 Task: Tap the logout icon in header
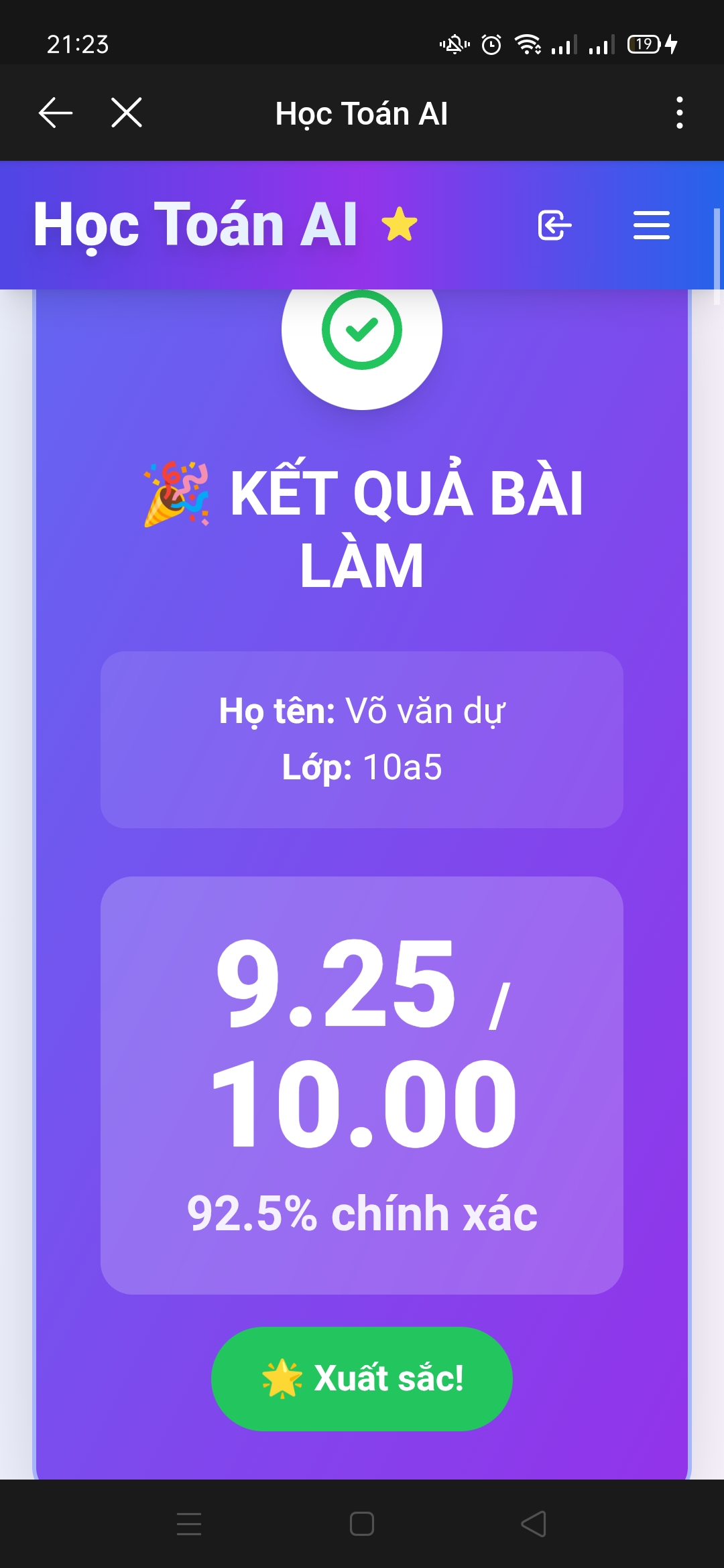tap(554, 225)
